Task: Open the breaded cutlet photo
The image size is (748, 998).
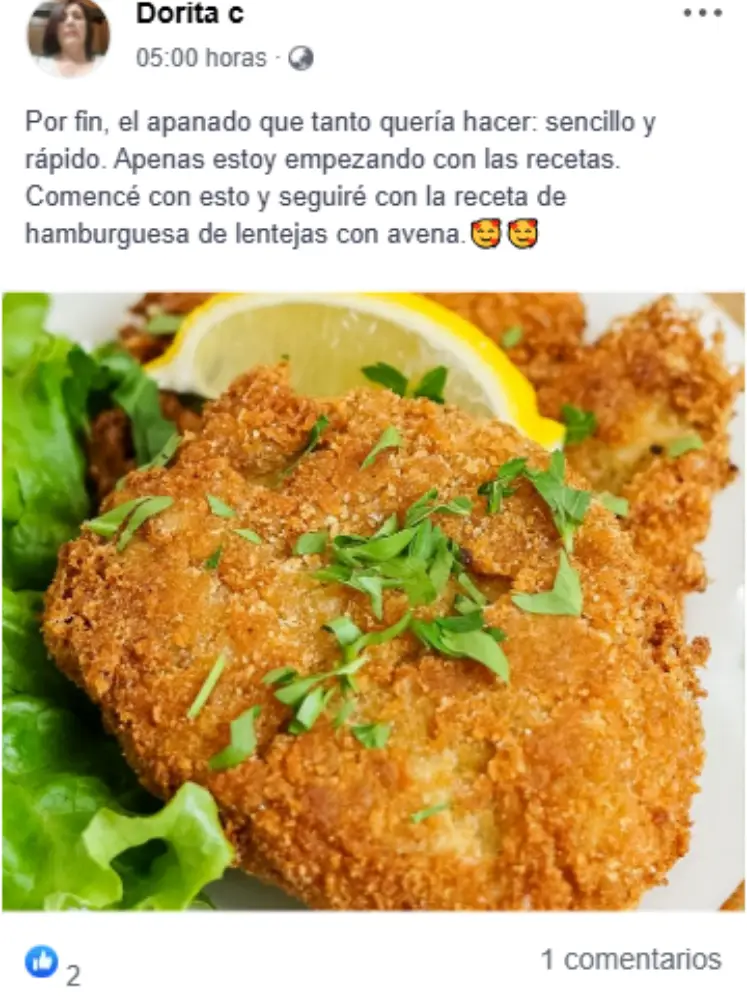Action: pos(373,601)
